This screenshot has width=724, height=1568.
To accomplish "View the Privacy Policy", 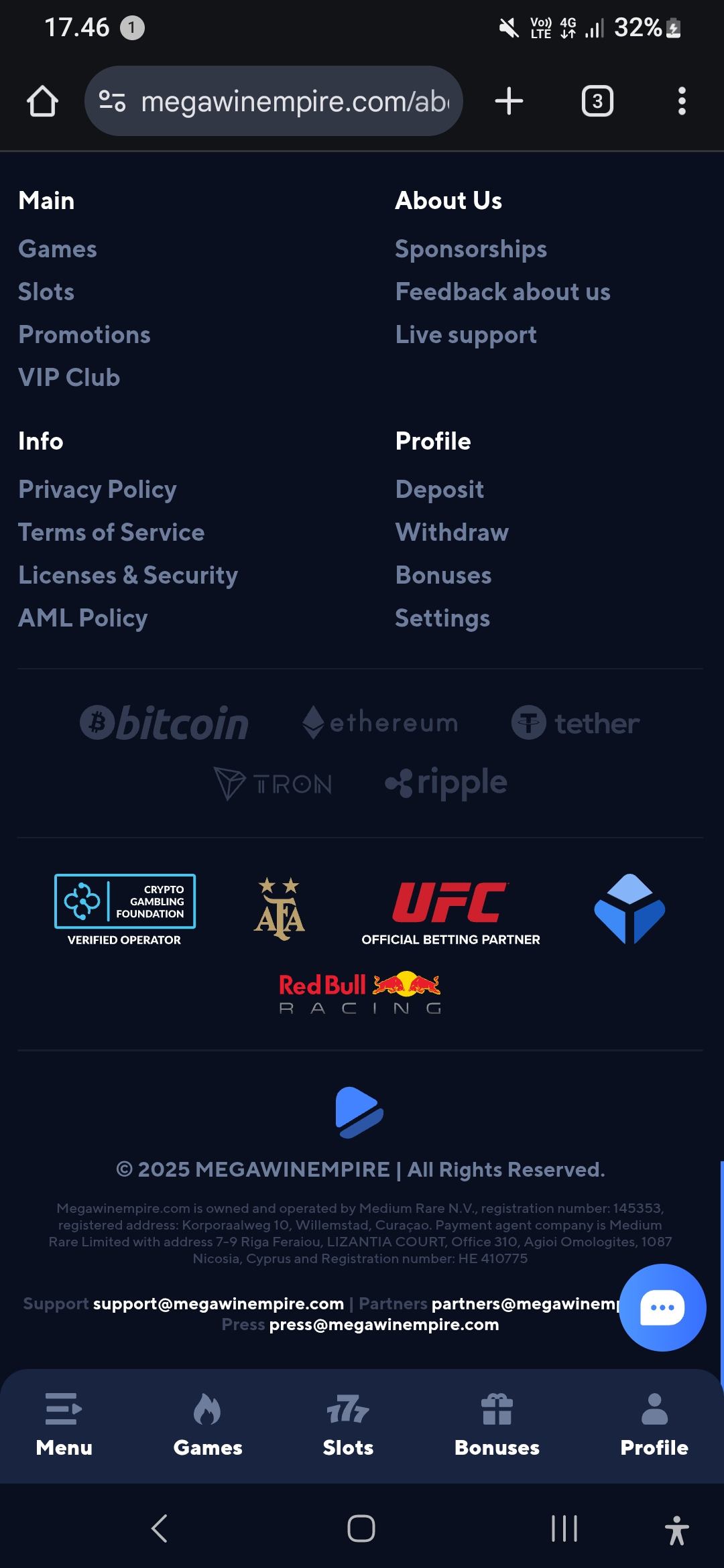I will [97, 489].
